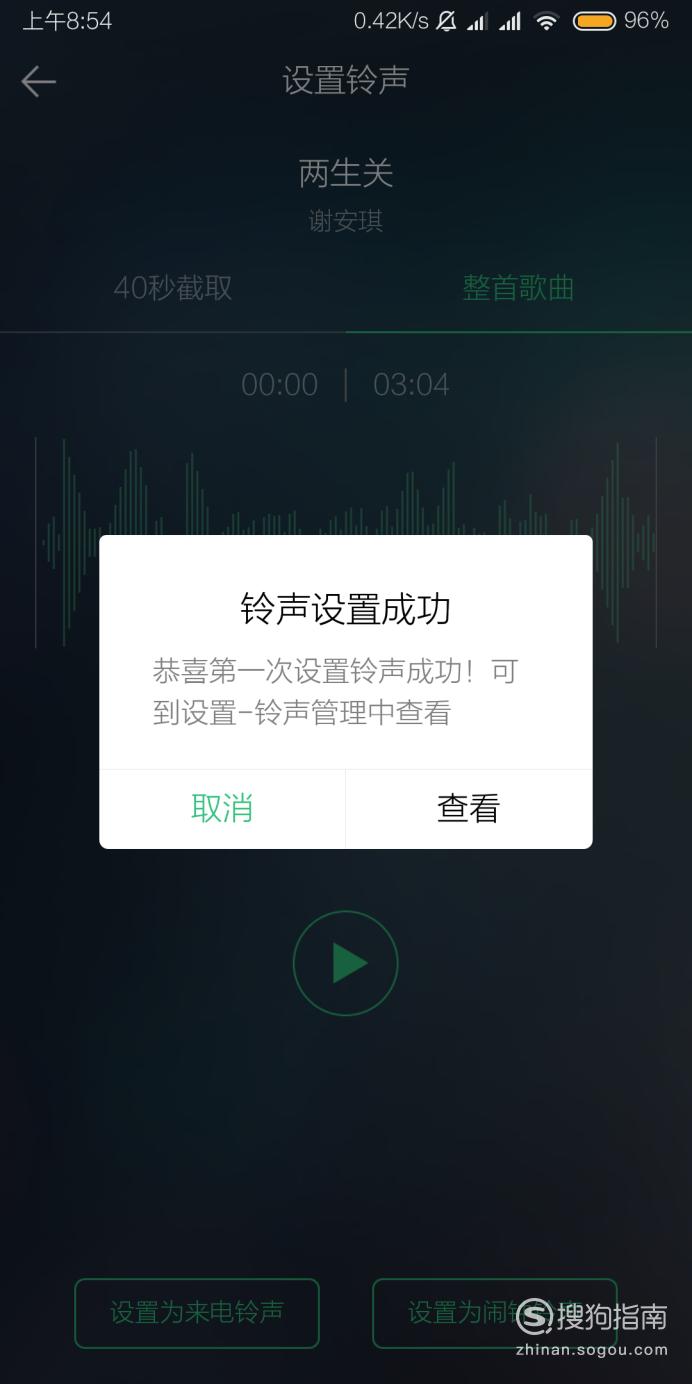Select the 整首歌曲 tab

pyautogui.click(x=519, y=288)
